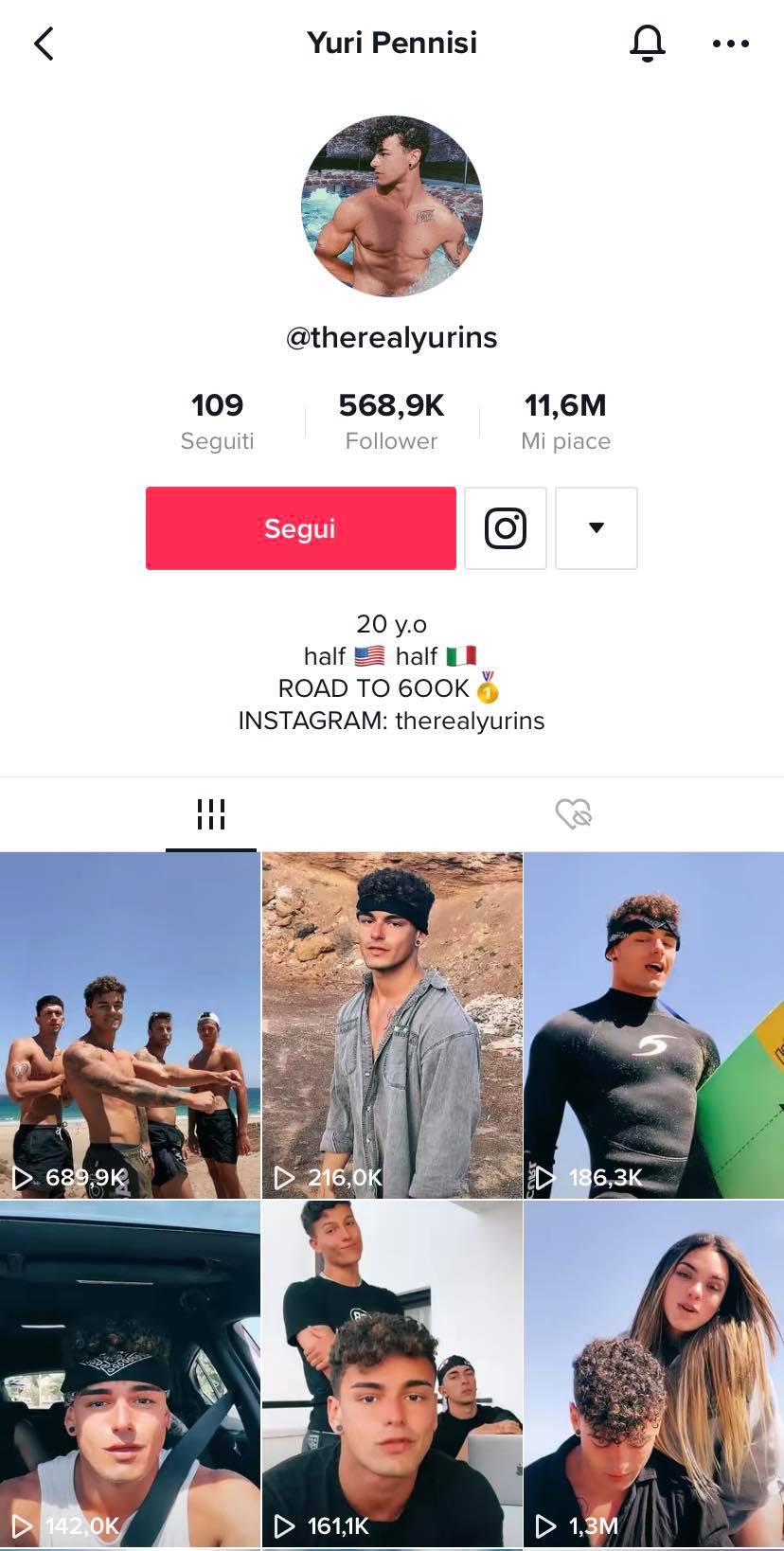
Task: Open the notifications bell
Action: pos(648,44)
